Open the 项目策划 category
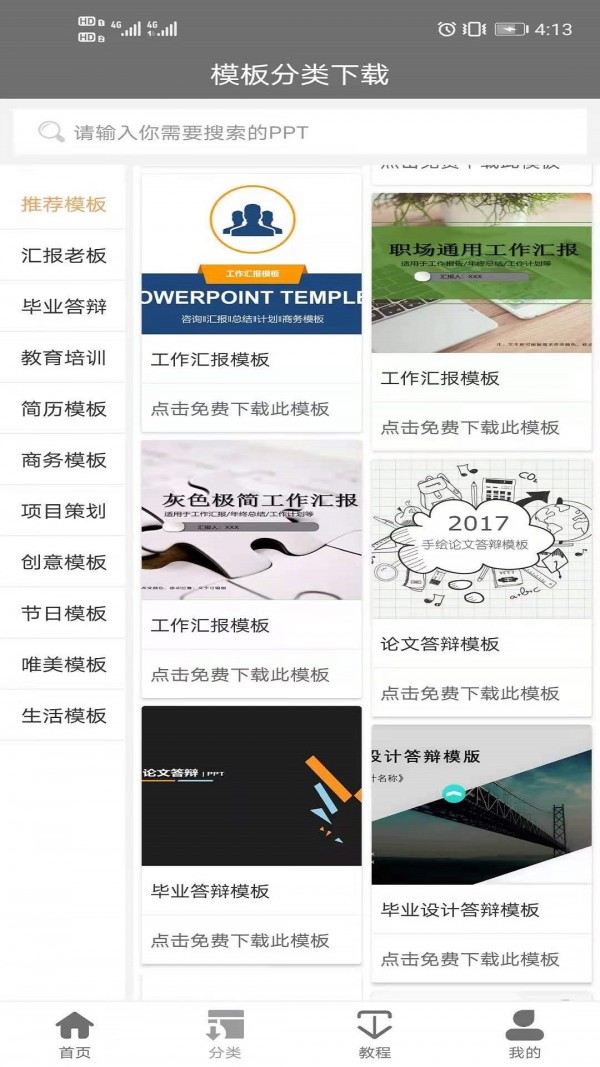600x1067 pixels. tap(64, 511)
